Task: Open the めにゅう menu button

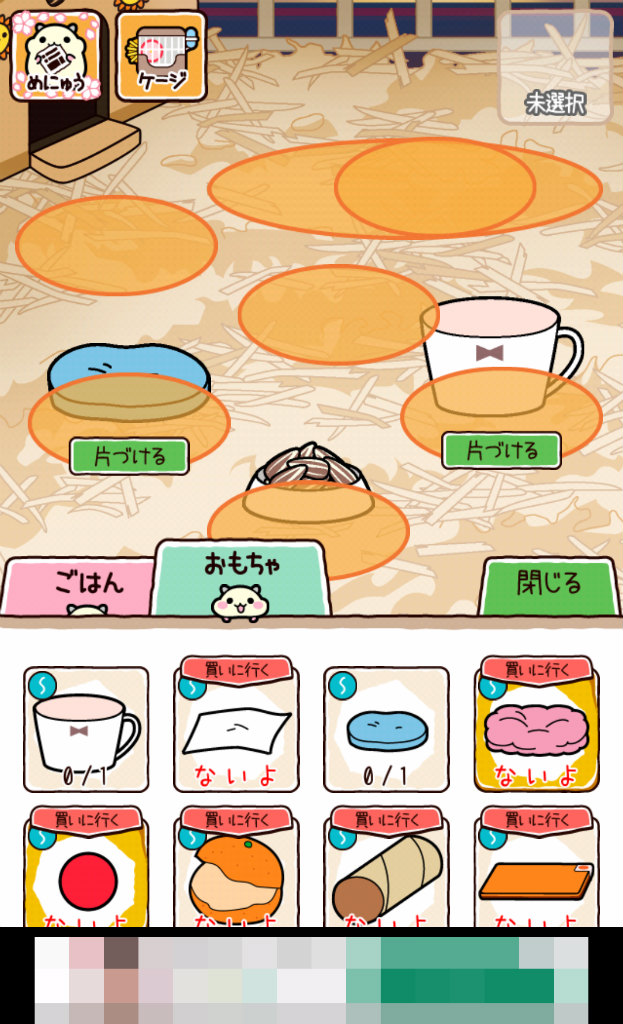Action: tap(56, 56)
